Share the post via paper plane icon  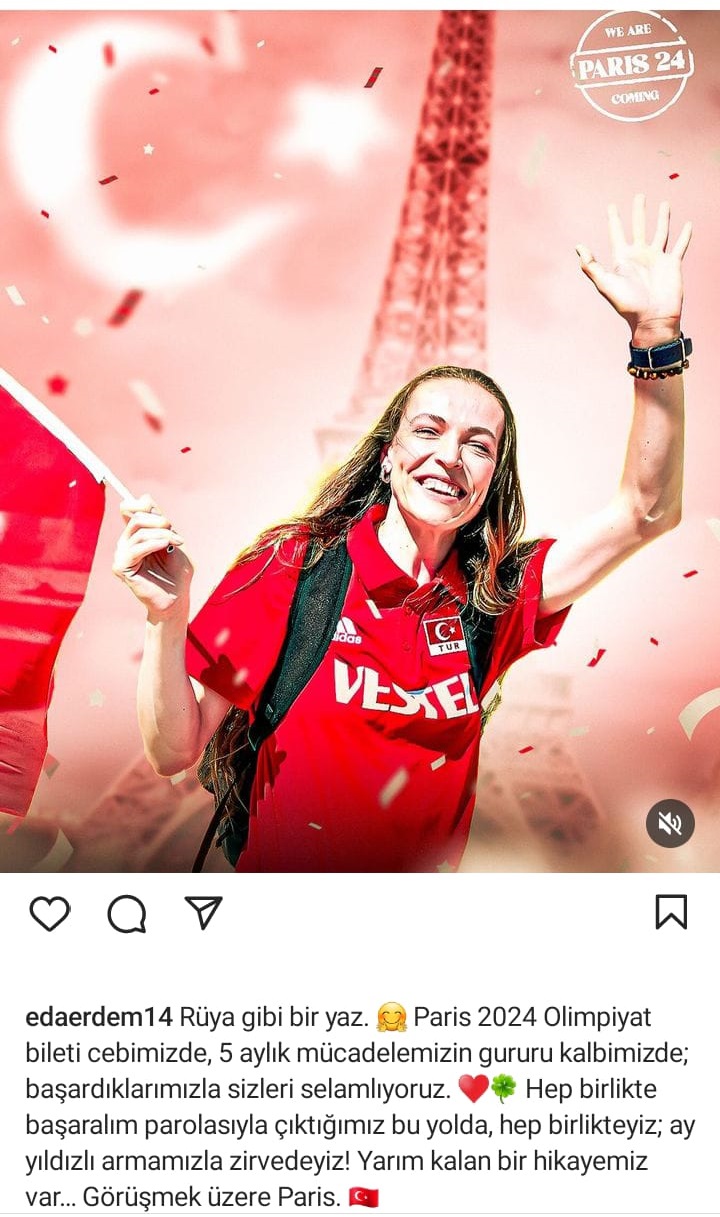click(x=203, y=912)
